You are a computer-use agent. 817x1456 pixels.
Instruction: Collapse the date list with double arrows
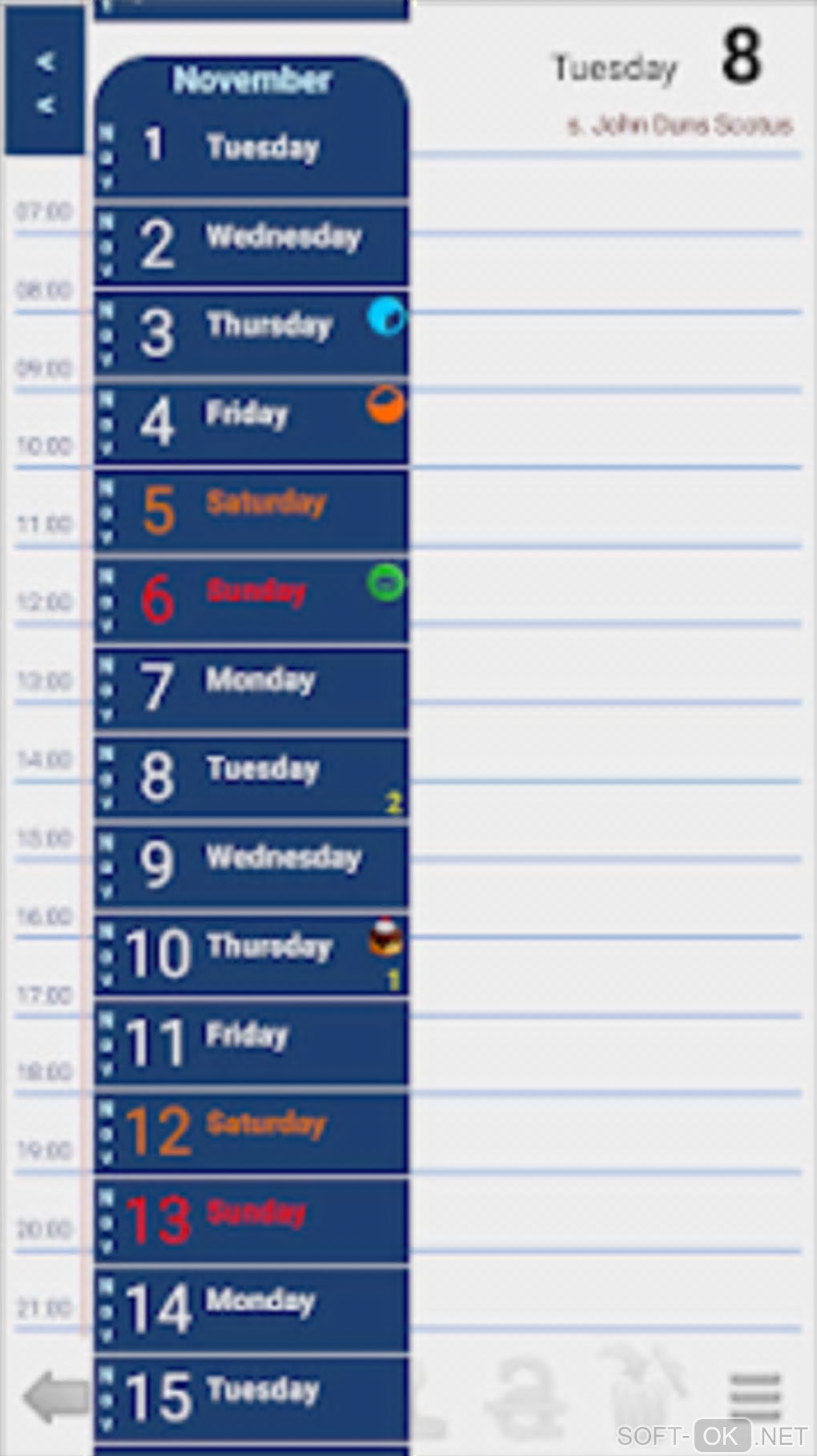pos(45,83)
